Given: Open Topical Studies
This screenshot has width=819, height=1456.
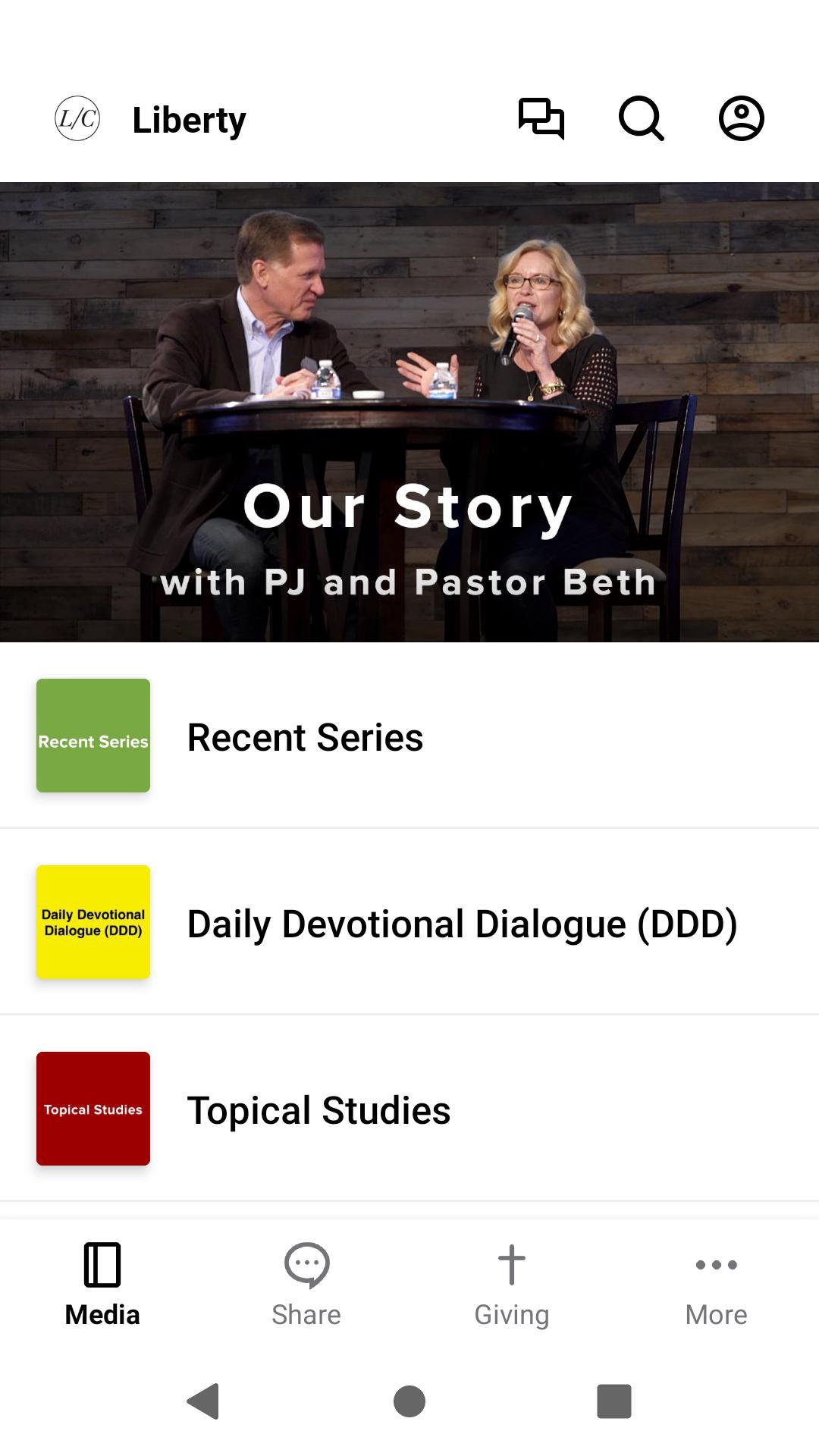Looking at the screenshot, I should [x=409, y=1109].
